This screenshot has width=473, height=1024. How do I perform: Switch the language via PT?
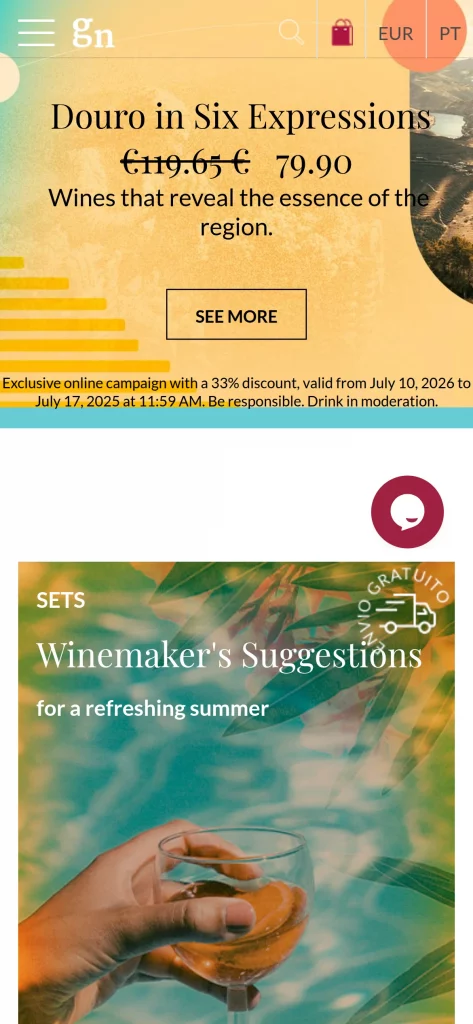(x=449, y=33)
